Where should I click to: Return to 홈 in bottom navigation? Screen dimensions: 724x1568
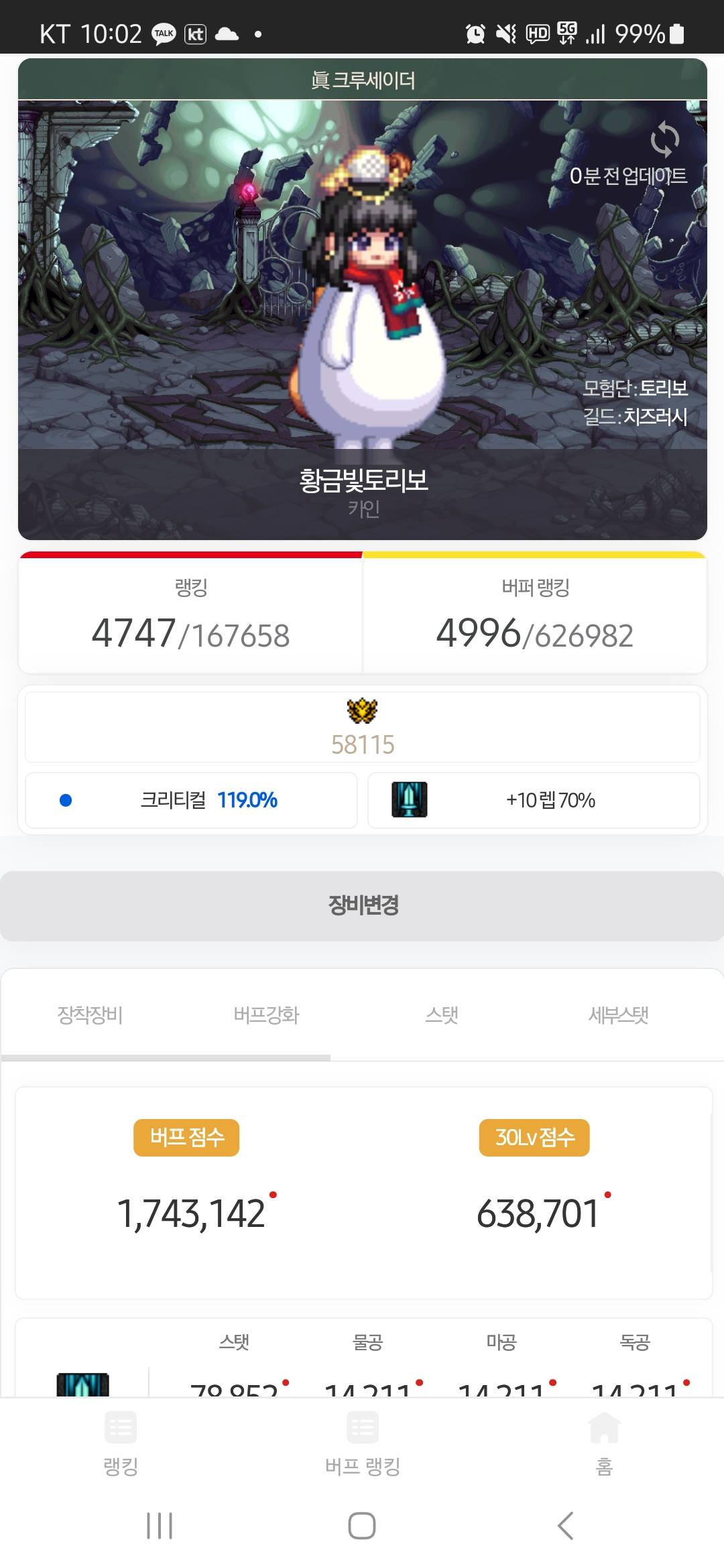(x=604, y=1443)
